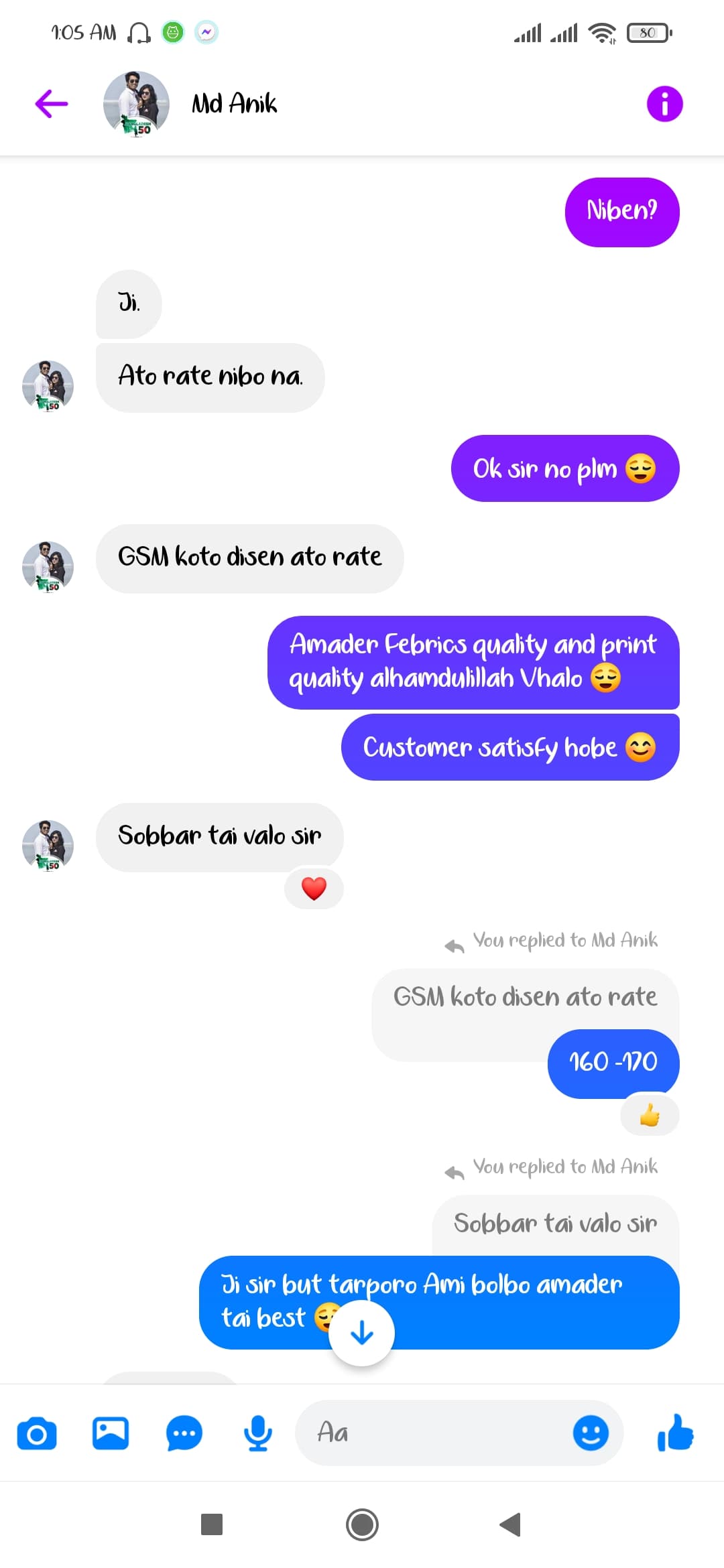The width and height of the screenshot is (724, 1568).
Task: Send a thumbs-up like
Action: tap(675, 1432)
